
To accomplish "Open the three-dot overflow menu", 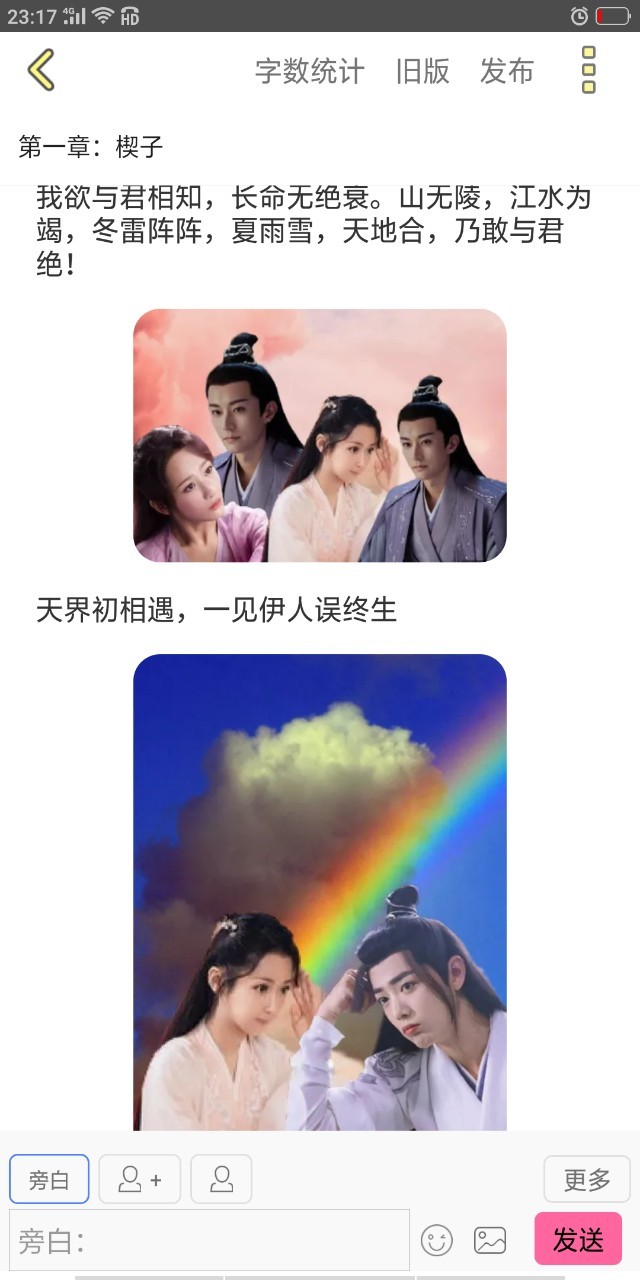I will [x=589, y=70].
